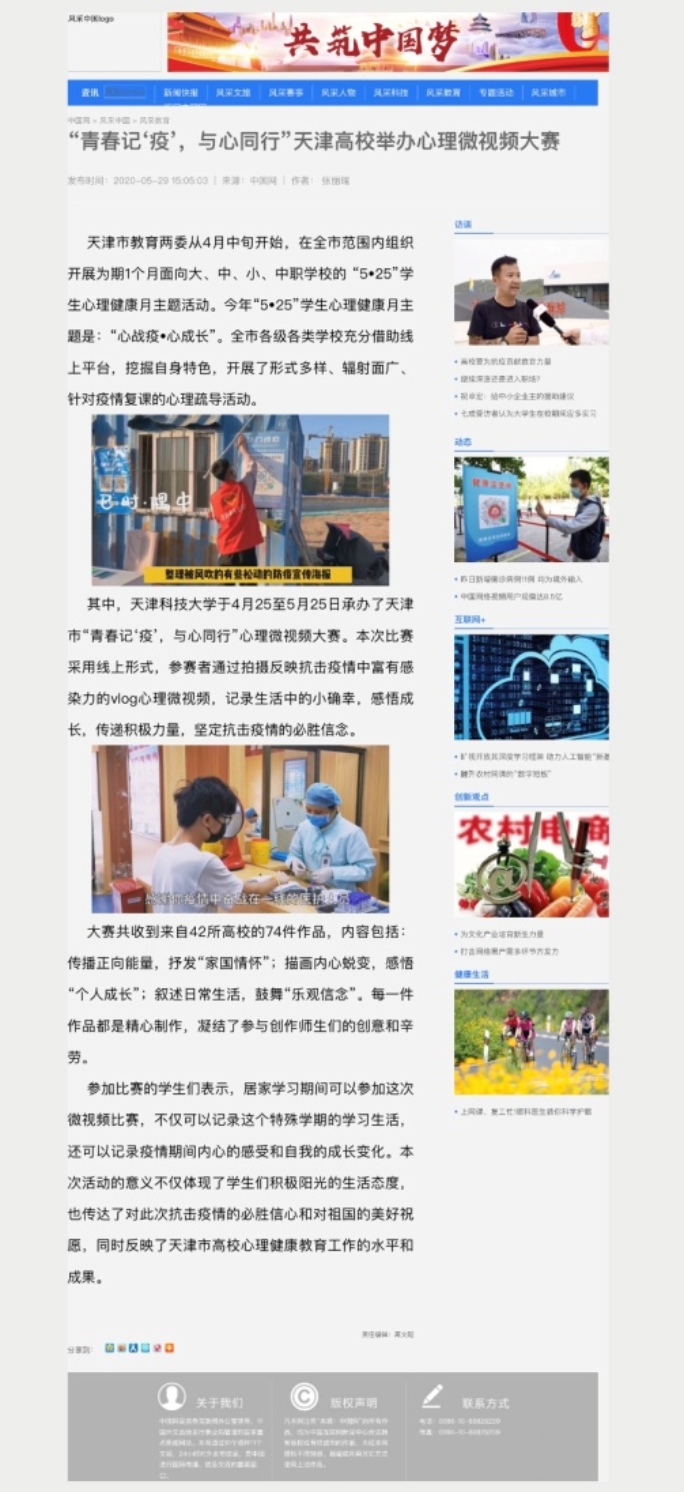
Task: Open the 农村电商 picture under 创新观点
Action: coord(531,865)
